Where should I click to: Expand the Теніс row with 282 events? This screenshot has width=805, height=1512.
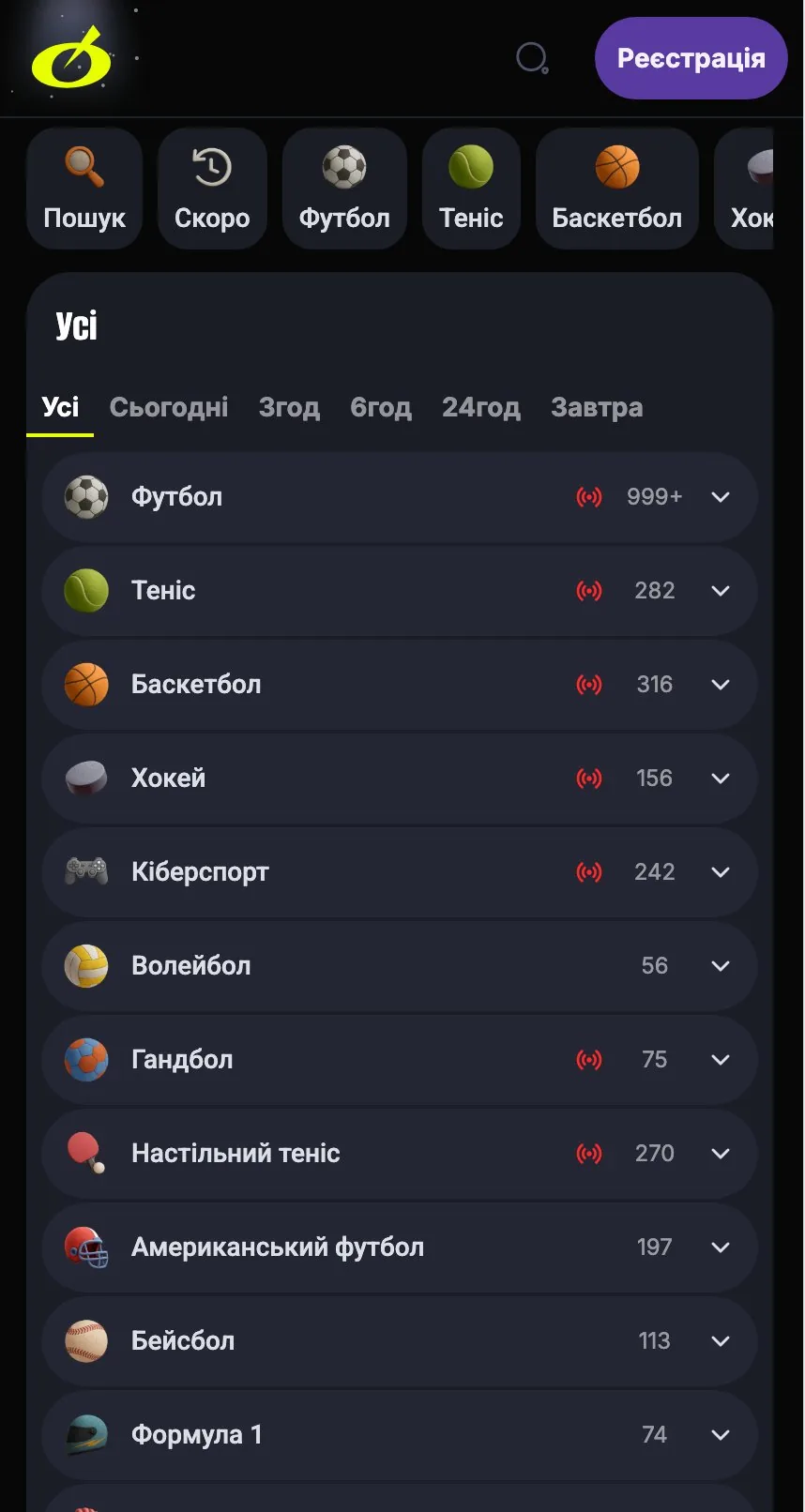(720, 591)
